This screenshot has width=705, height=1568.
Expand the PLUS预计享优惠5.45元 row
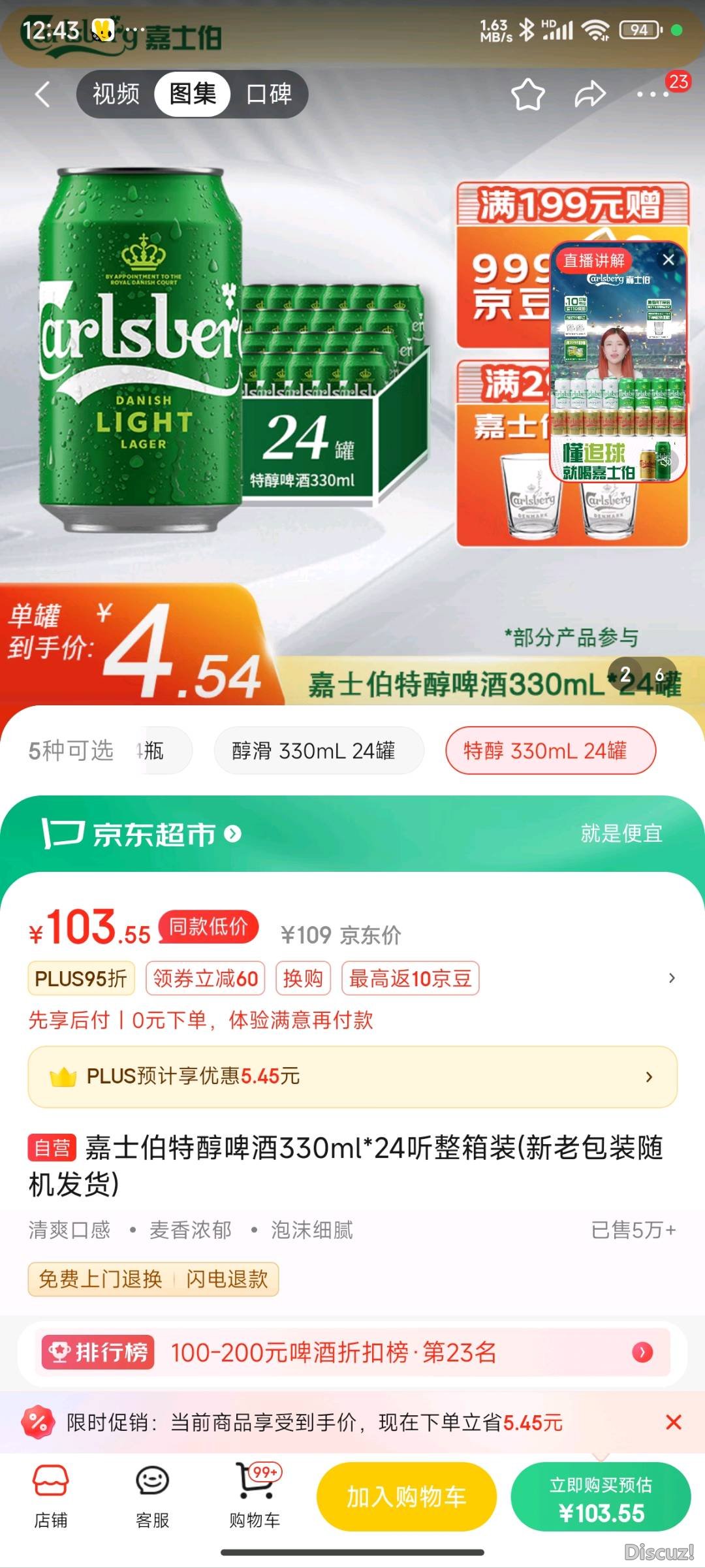[352, 1076]
